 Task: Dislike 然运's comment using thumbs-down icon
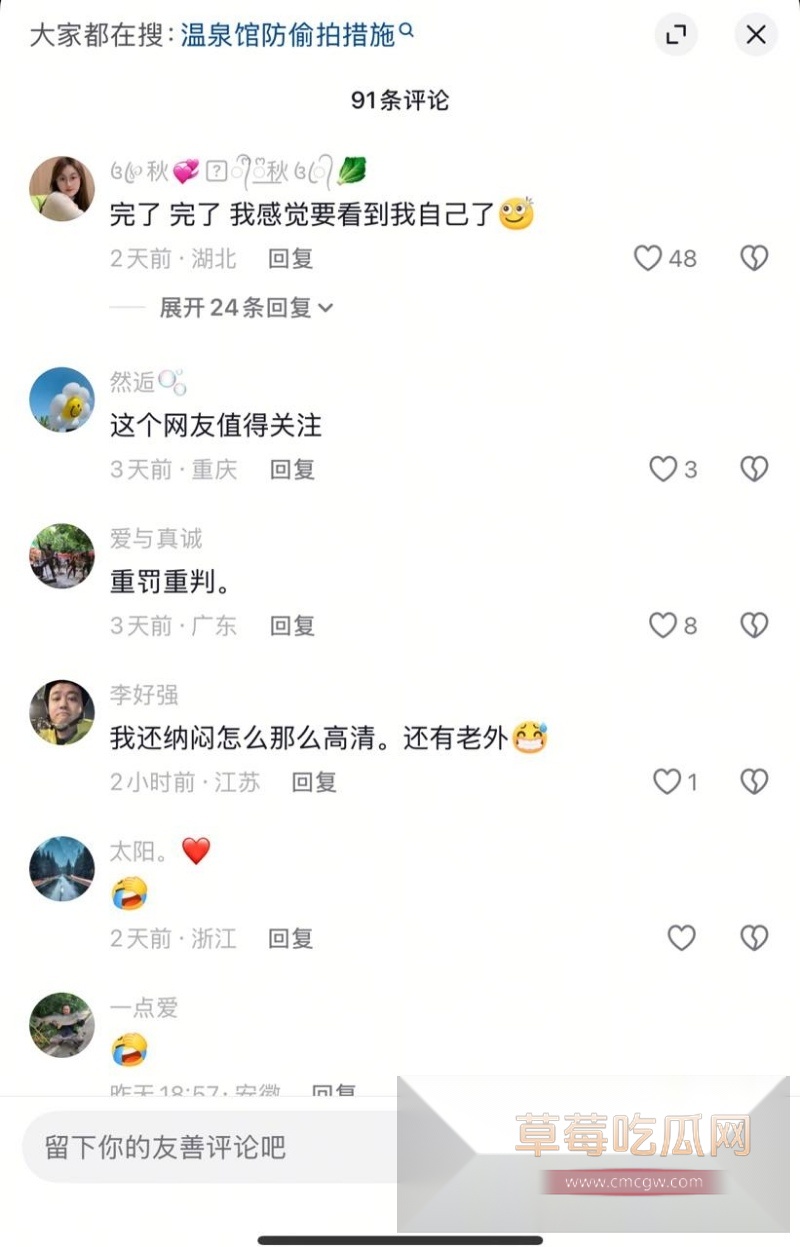[x=753, y=469]
